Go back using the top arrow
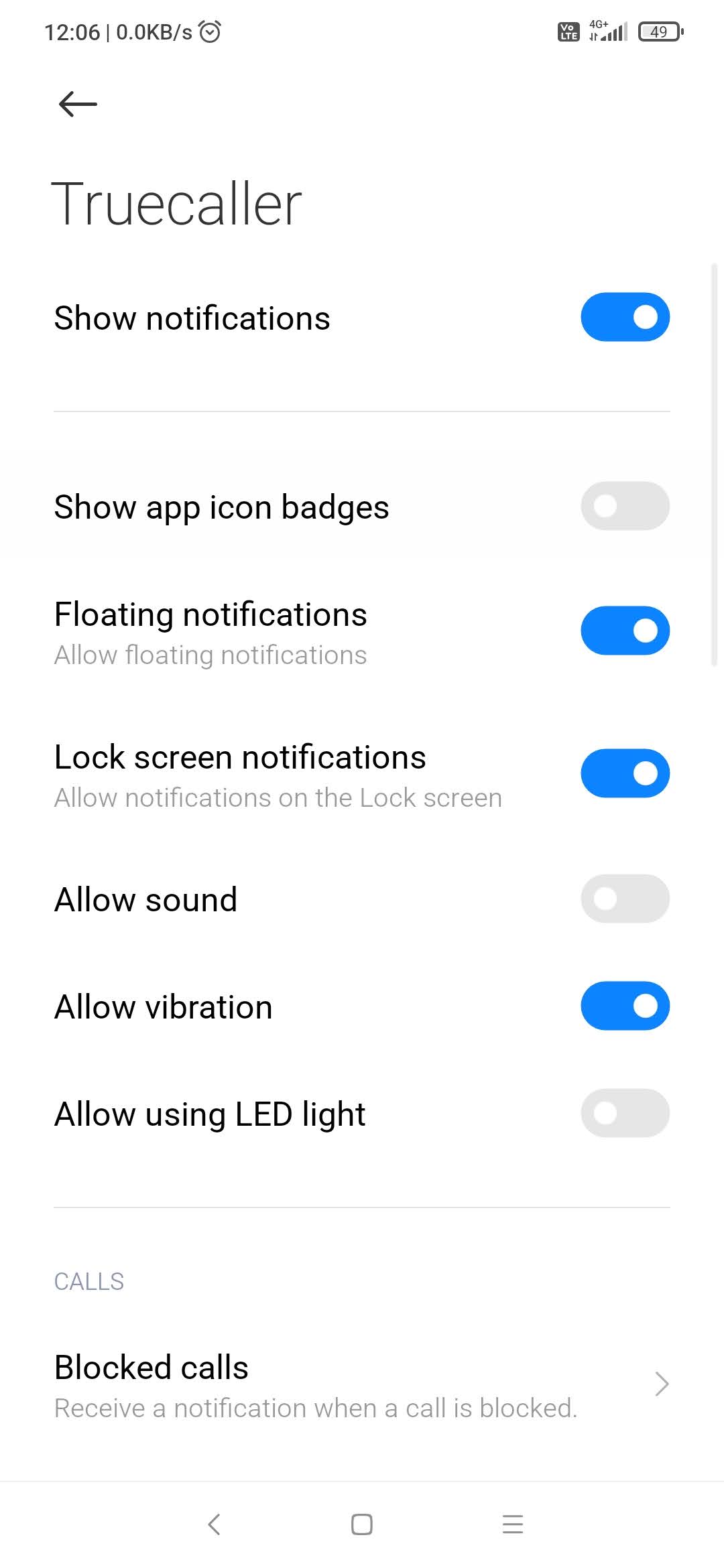724x1568 pixels. point(78,104)
